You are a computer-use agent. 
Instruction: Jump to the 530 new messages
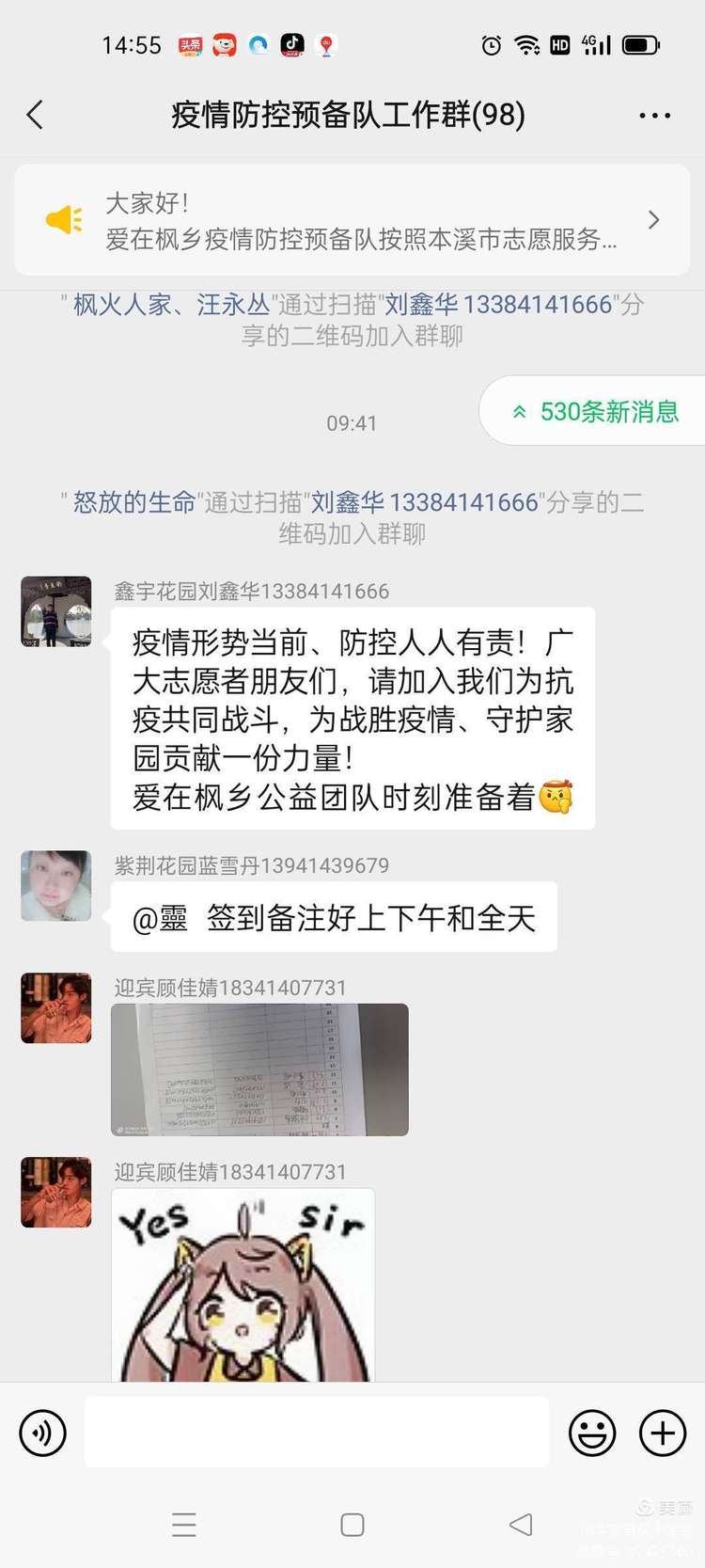click(x=595, y=412)
